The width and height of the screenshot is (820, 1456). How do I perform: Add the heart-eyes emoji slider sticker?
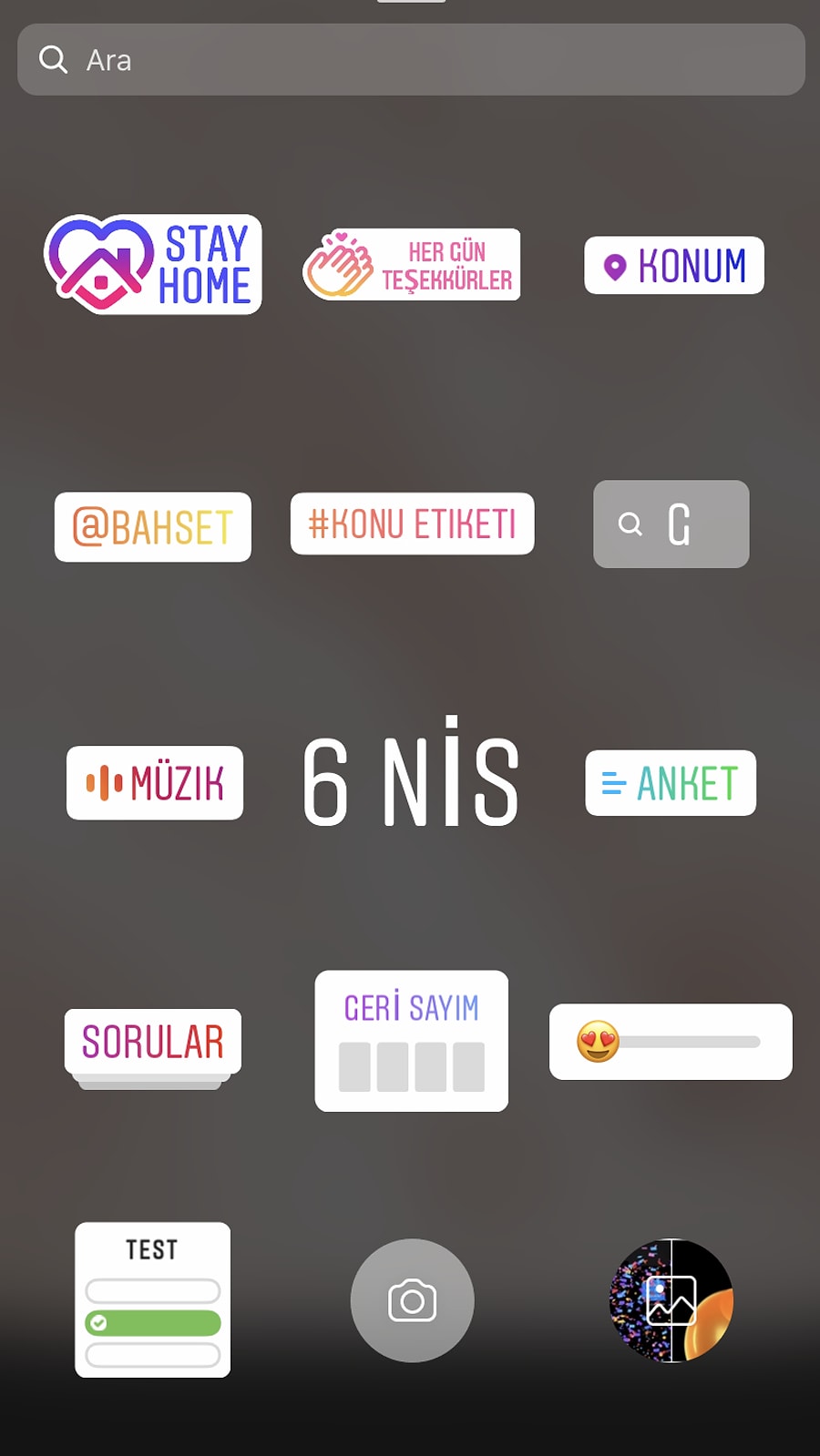(671, 1042)
